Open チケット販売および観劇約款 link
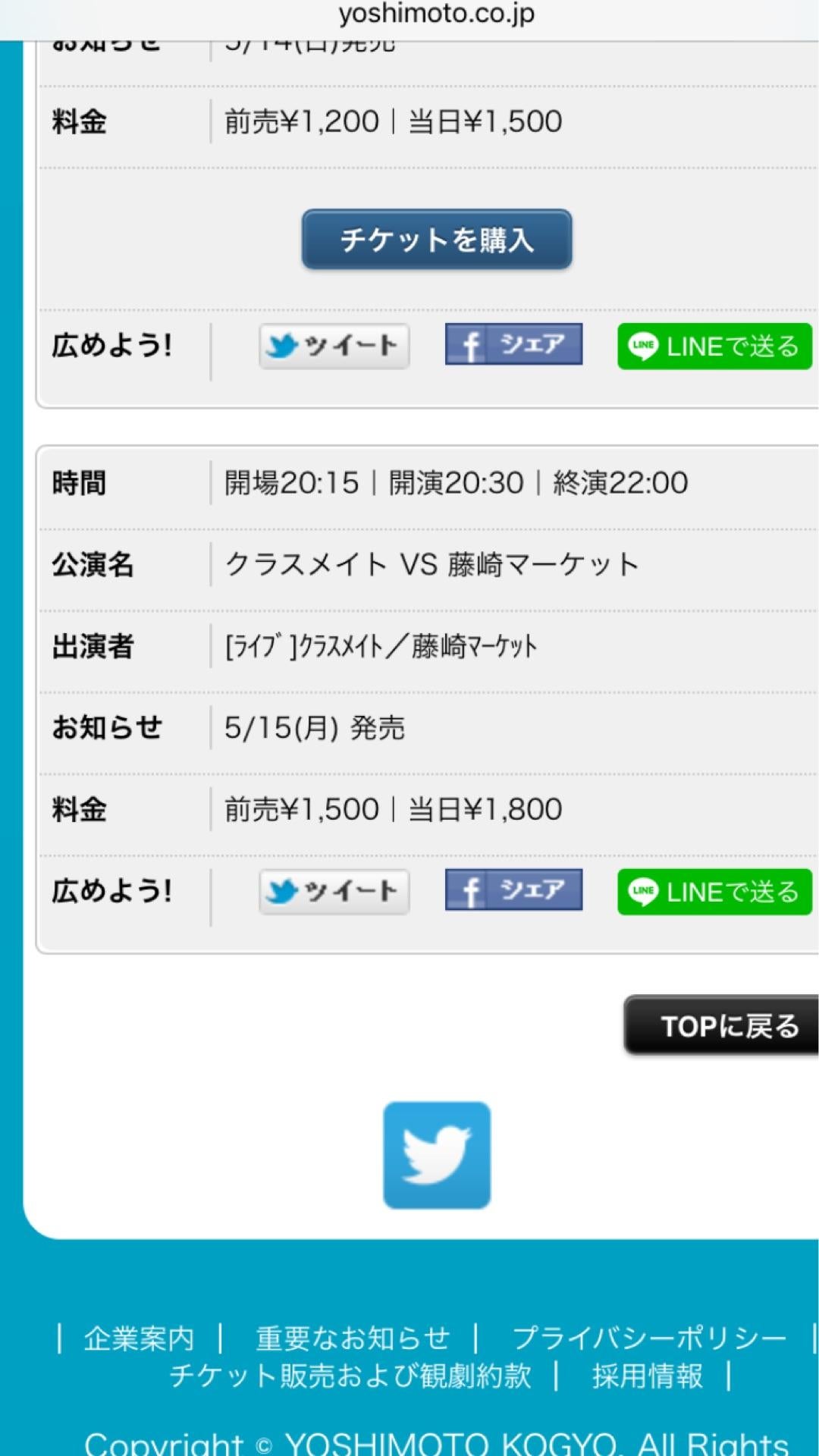 click(350, 1376)
